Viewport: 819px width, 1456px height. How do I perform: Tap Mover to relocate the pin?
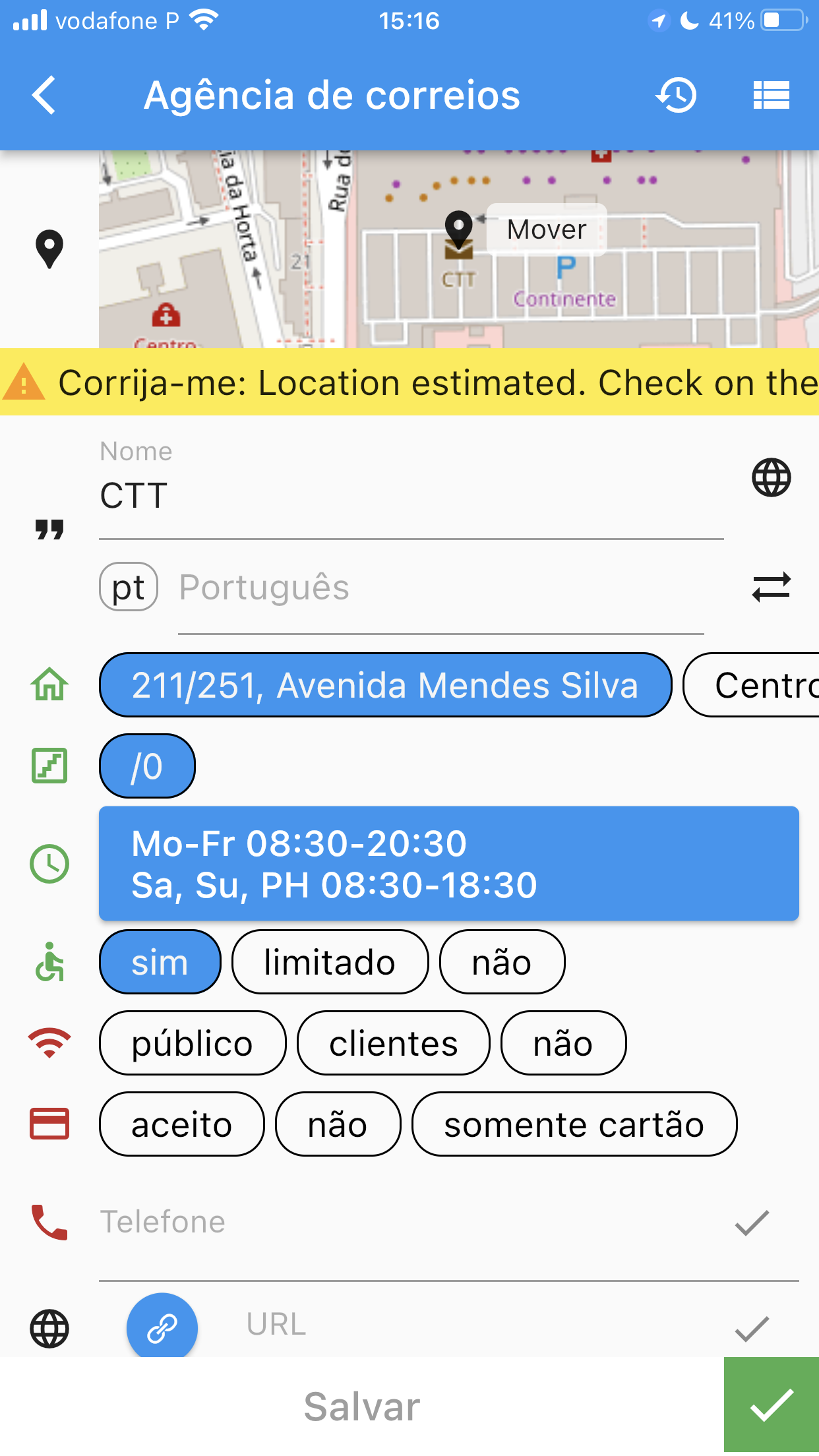546,229
